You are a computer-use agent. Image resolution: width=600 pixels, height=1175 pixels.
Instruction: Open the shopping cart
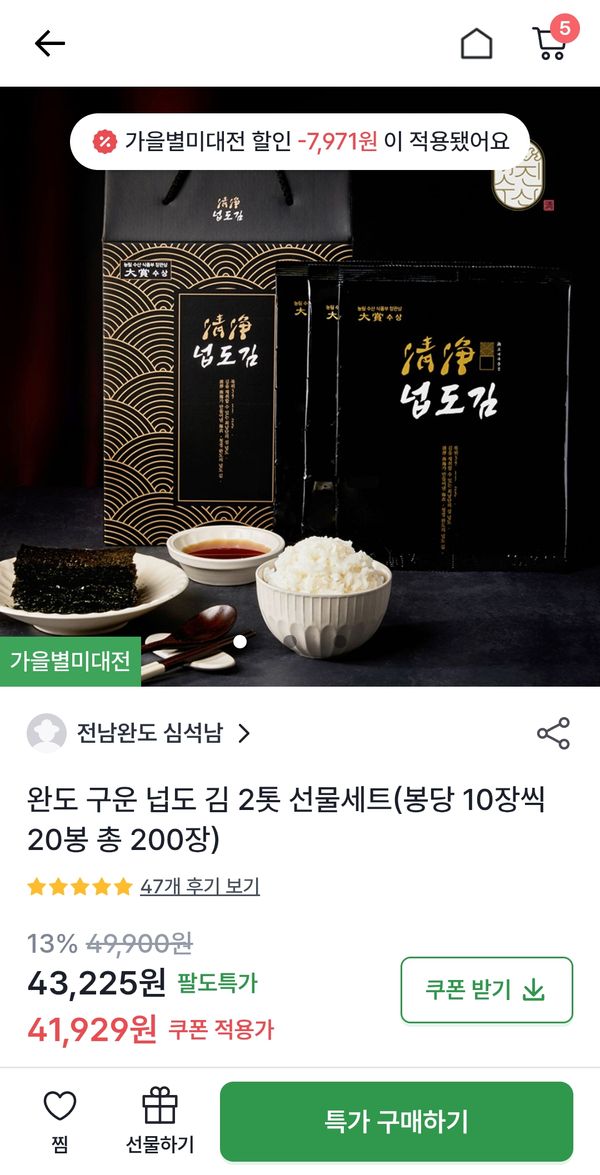click(550, 43)
